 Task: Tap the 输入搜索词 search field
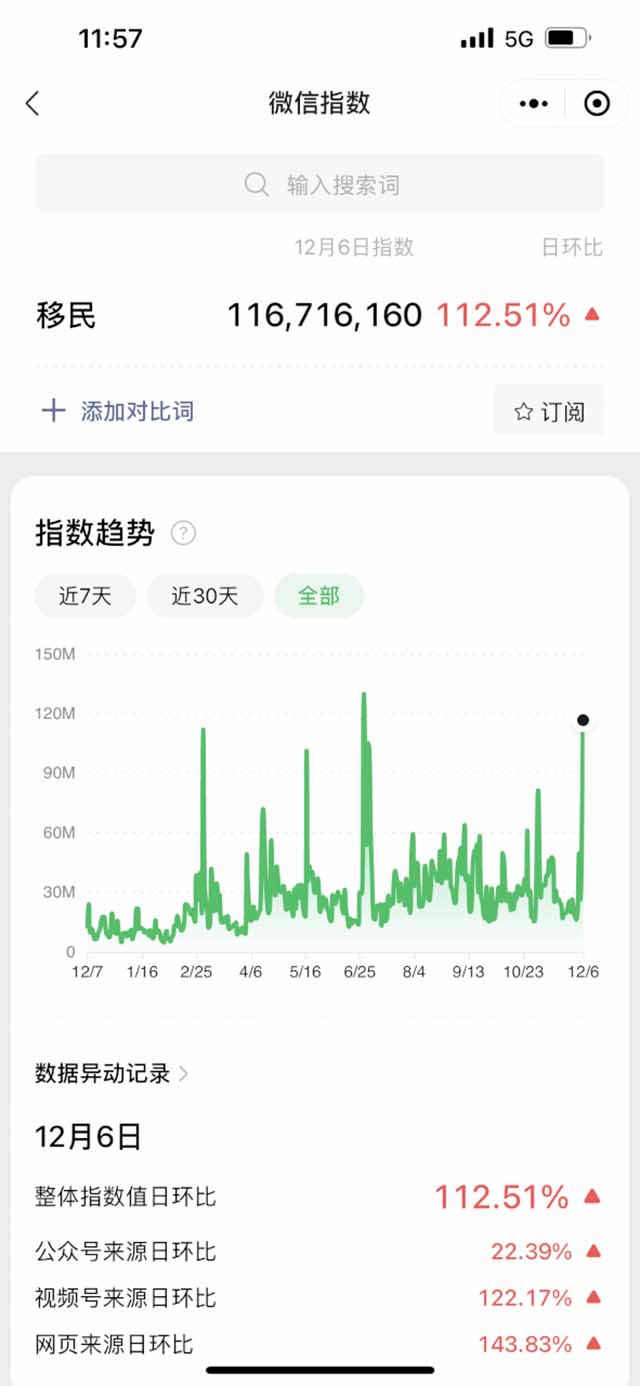(320, 185)
